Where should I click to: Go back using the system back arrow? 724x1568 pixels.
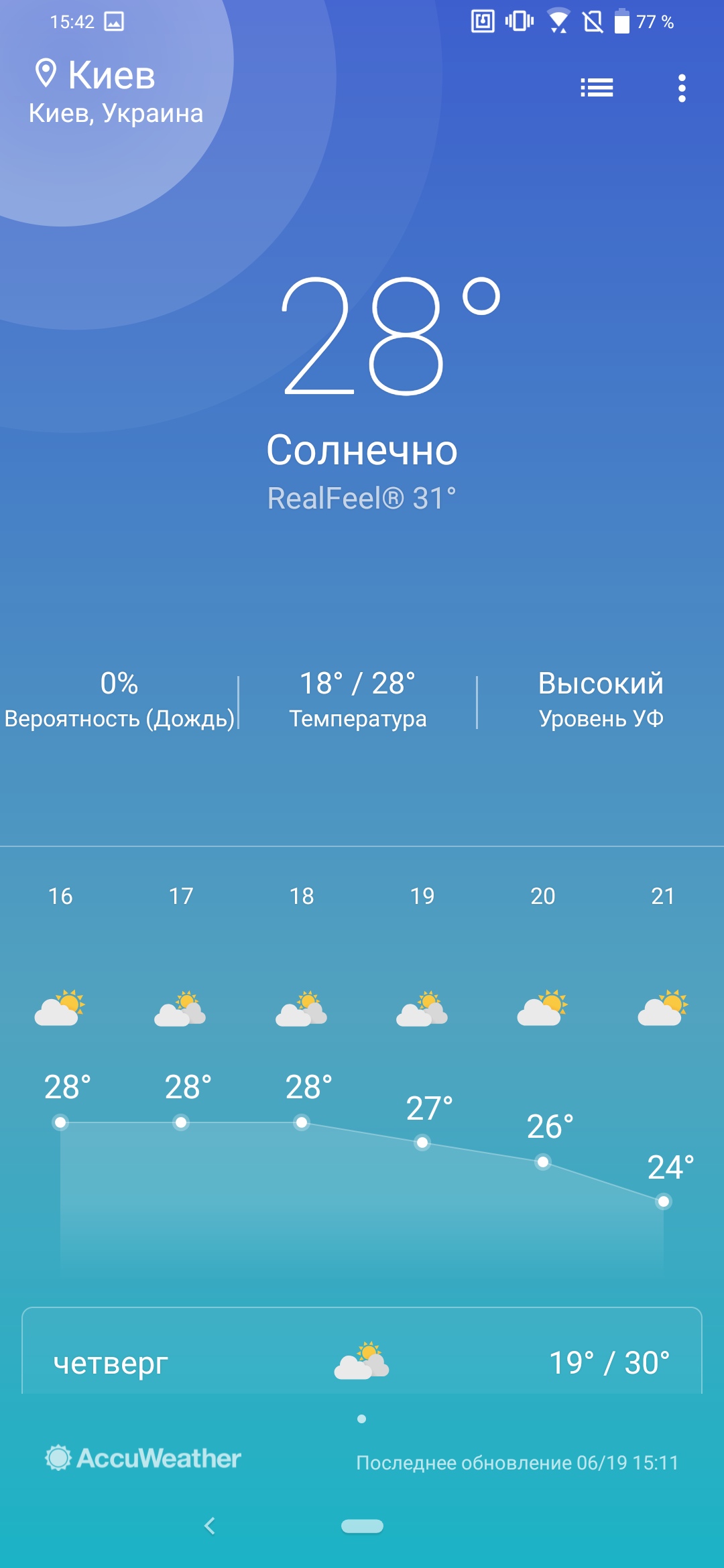tap(210, 1526)
